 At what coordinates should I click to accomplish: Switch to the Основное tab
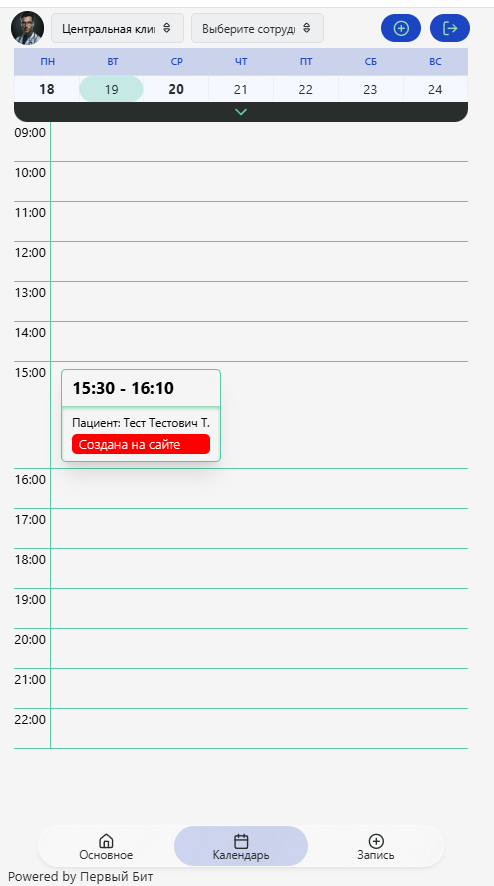click(x=106, y=846)
